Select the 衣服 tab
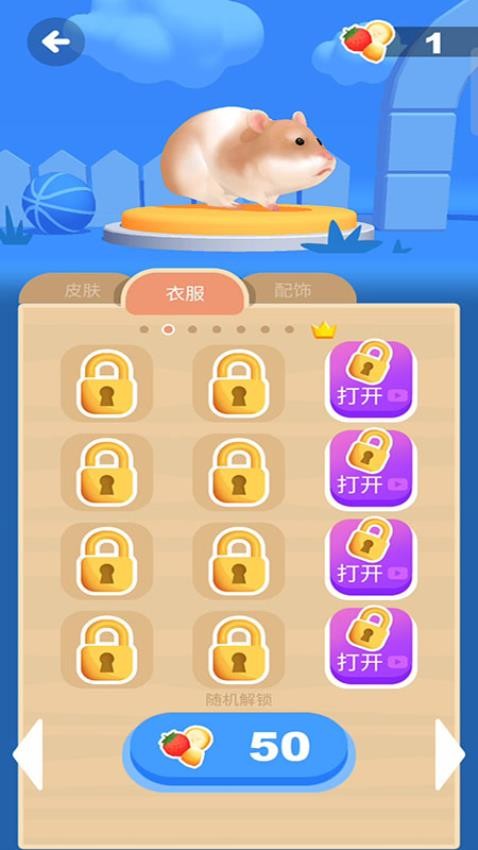Screen dimensions: 478x850 point(185,293)
